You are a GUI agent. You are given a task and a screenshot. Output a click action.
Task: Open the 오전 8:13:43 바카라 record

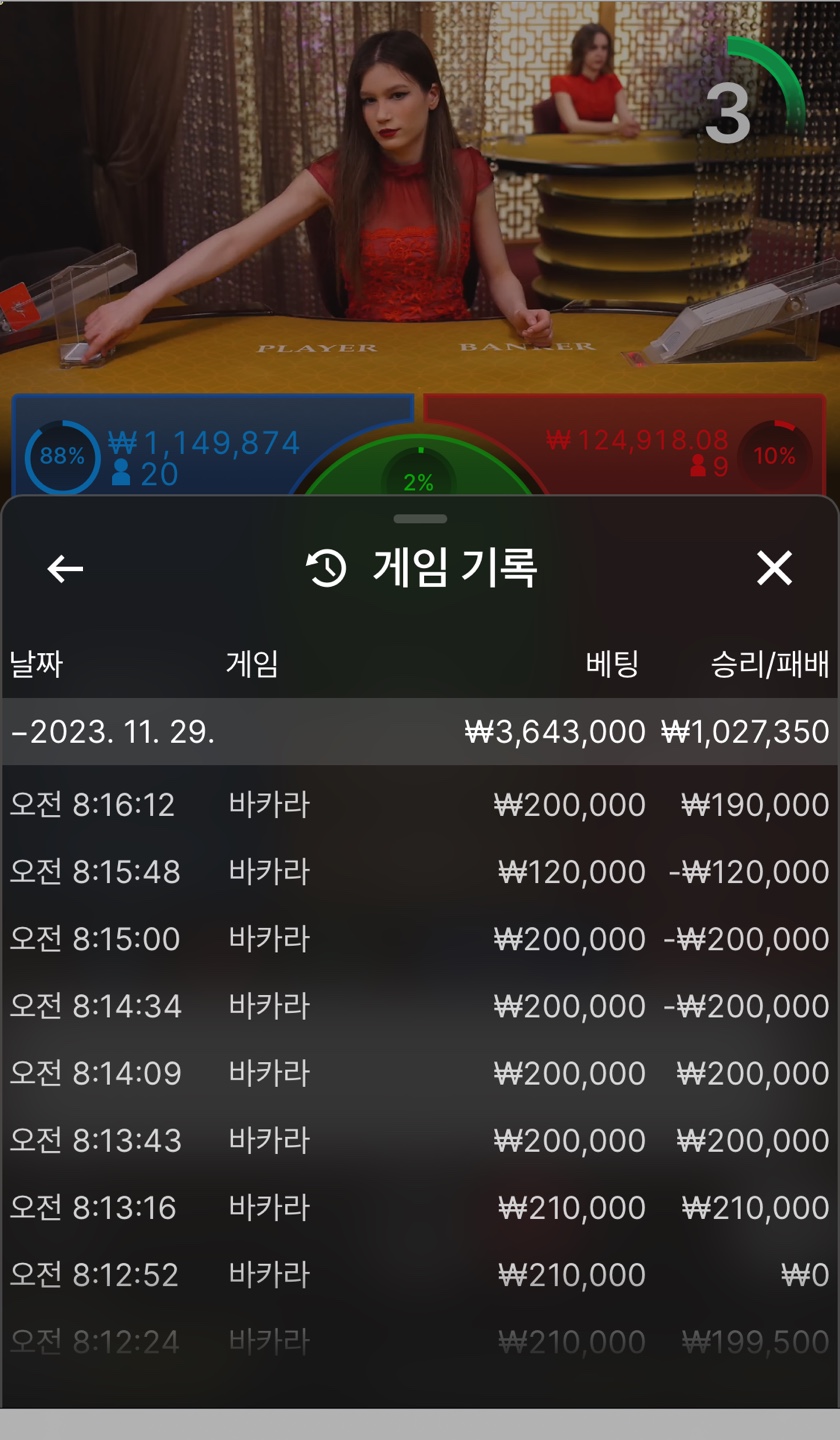[420, 1140]
